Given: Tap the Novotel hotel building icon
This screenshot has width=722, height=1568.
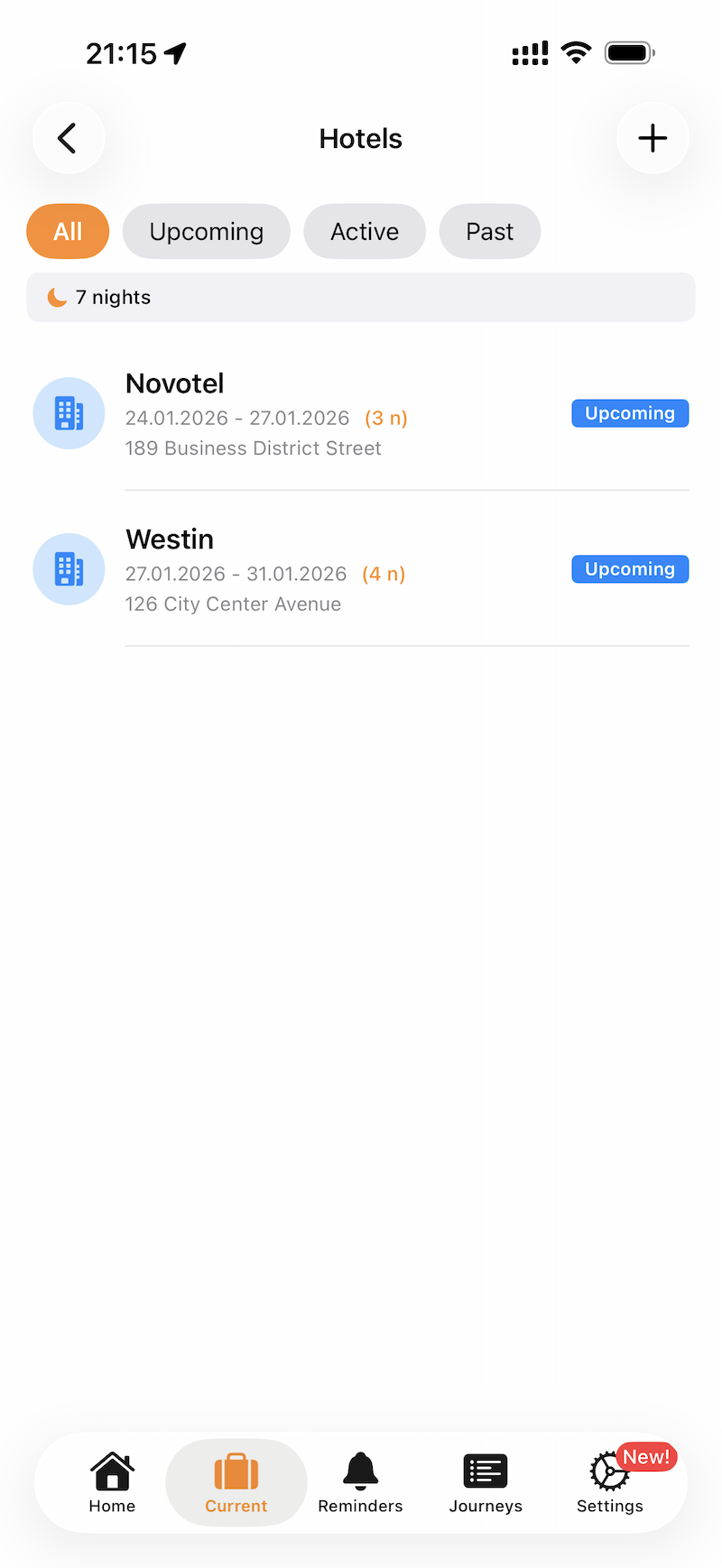Looking at the screenshot, I should (69, 413).
